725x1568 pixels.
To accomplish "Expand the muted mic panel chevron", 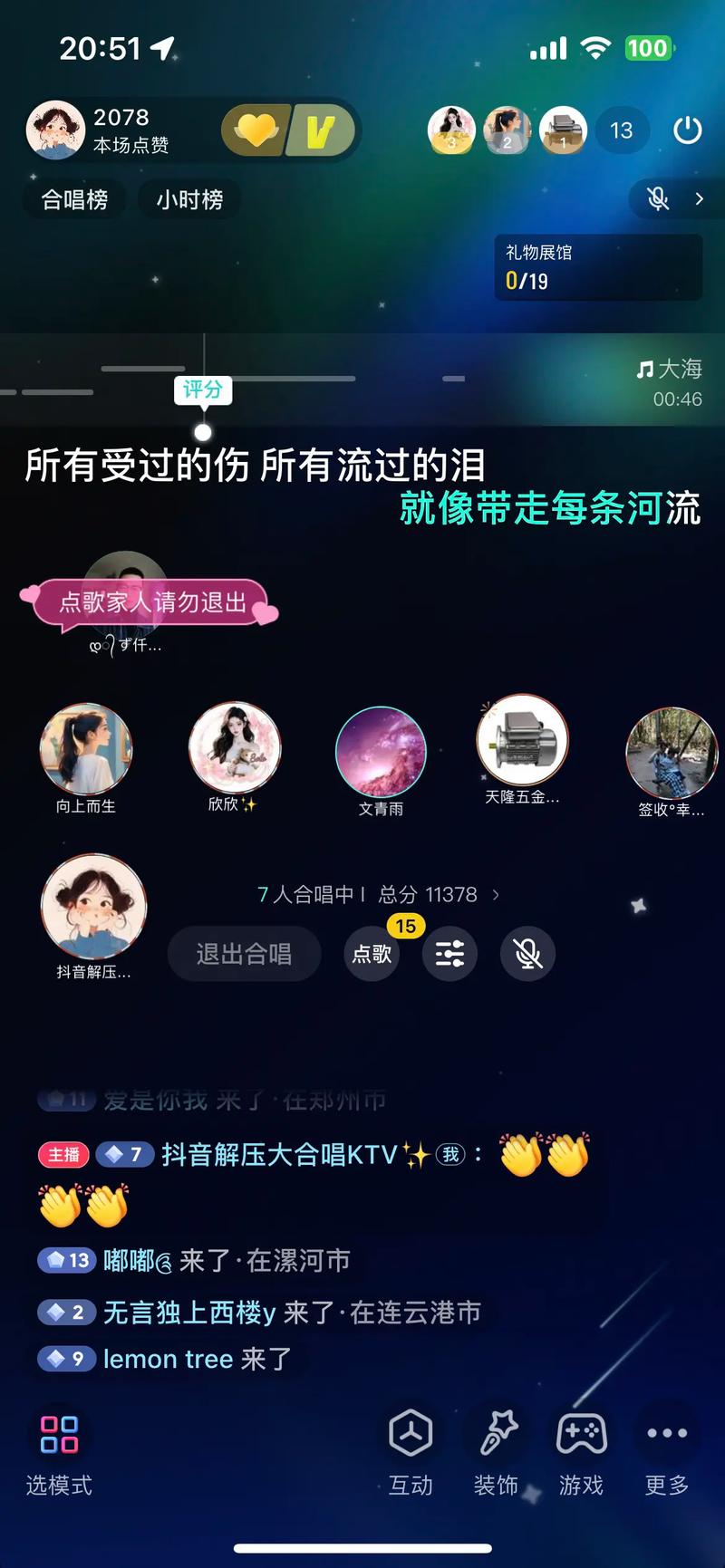I will pos(699,199).
